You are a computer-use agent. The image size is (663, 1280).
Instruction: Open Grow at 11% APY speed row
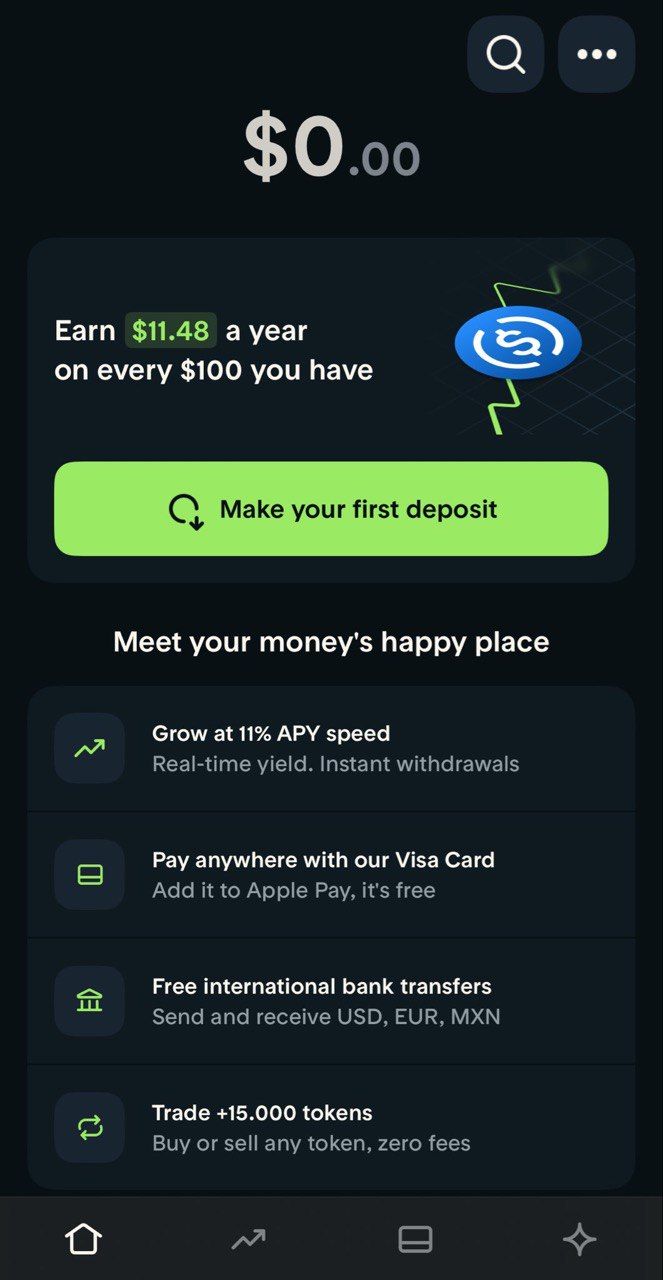pyautogui.click(x=331, y=748)
